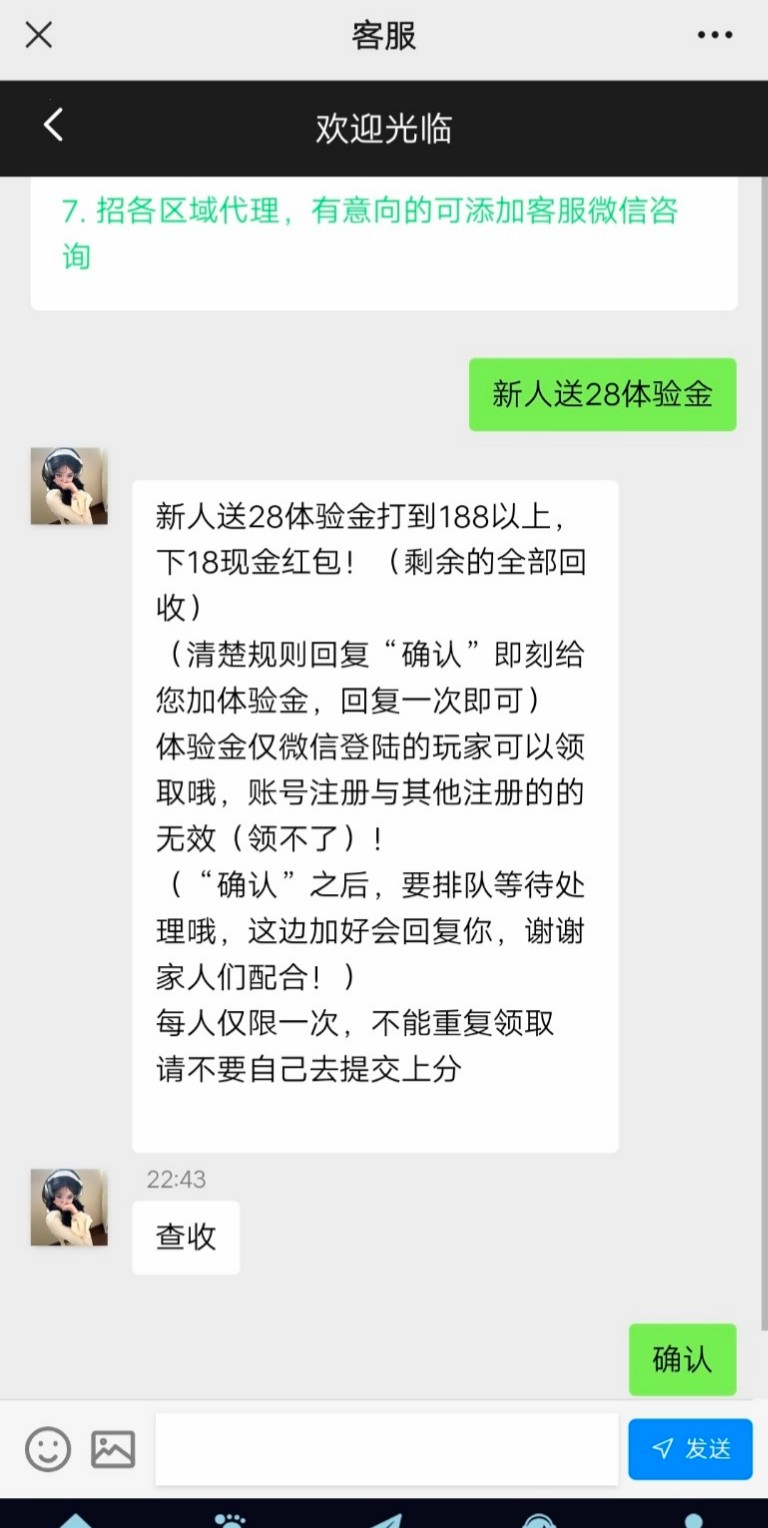Focus the message input field
Image resolution: width=768 pixels, height=1528 pixels.
coord(386,1448)
